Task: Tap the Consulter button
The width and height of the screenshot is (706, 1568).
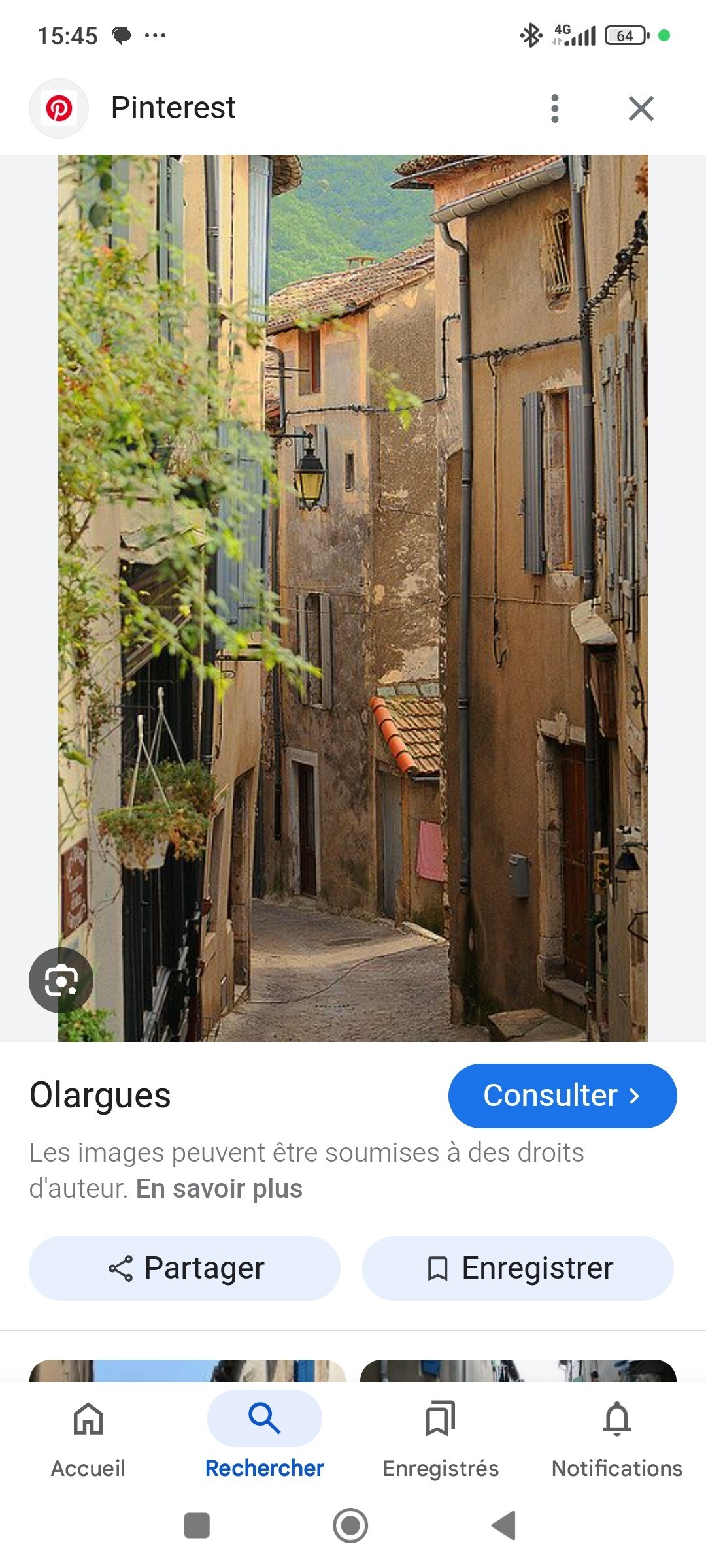Action: 562,1096
